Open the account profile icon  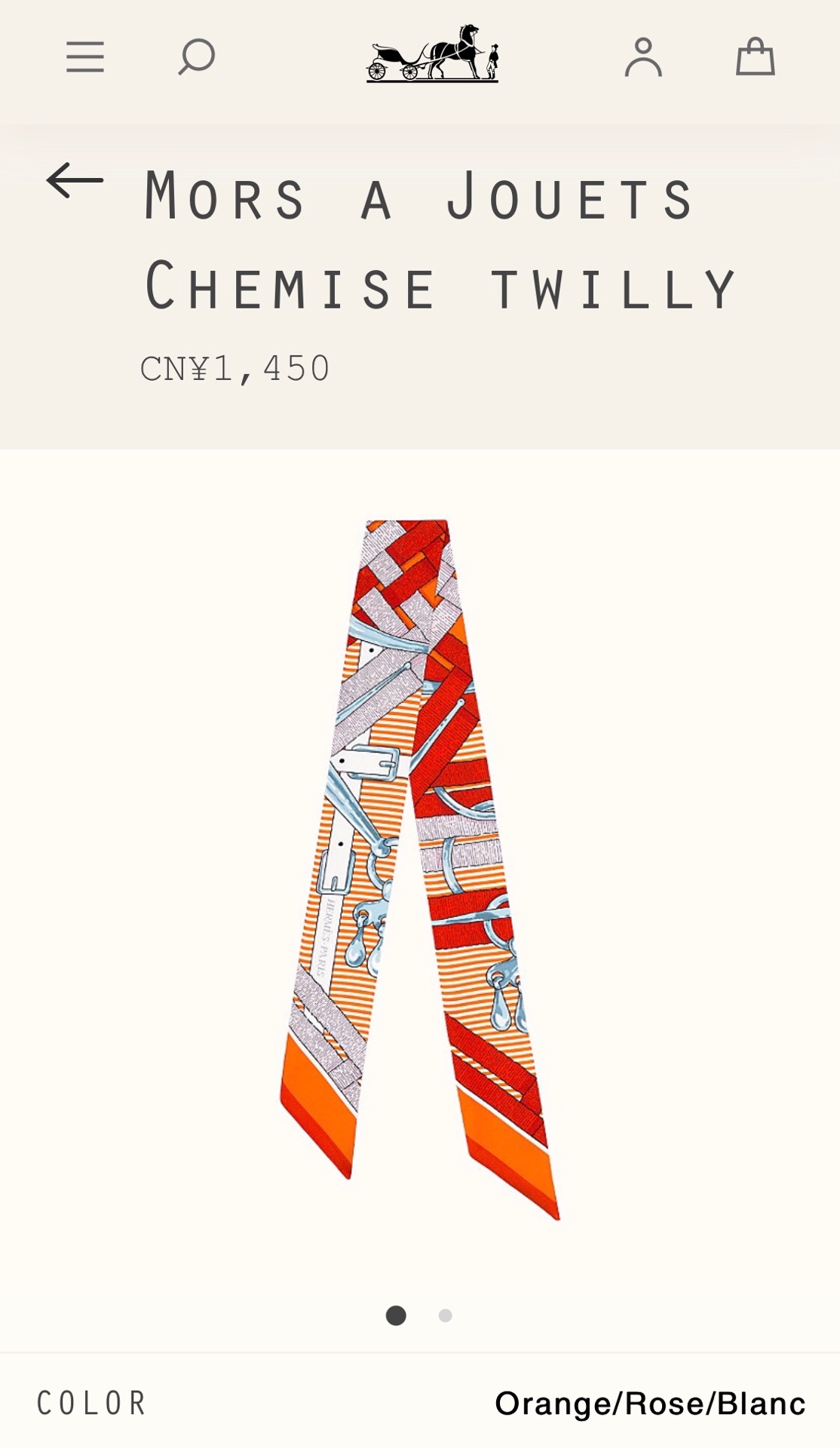pos(643,57)
